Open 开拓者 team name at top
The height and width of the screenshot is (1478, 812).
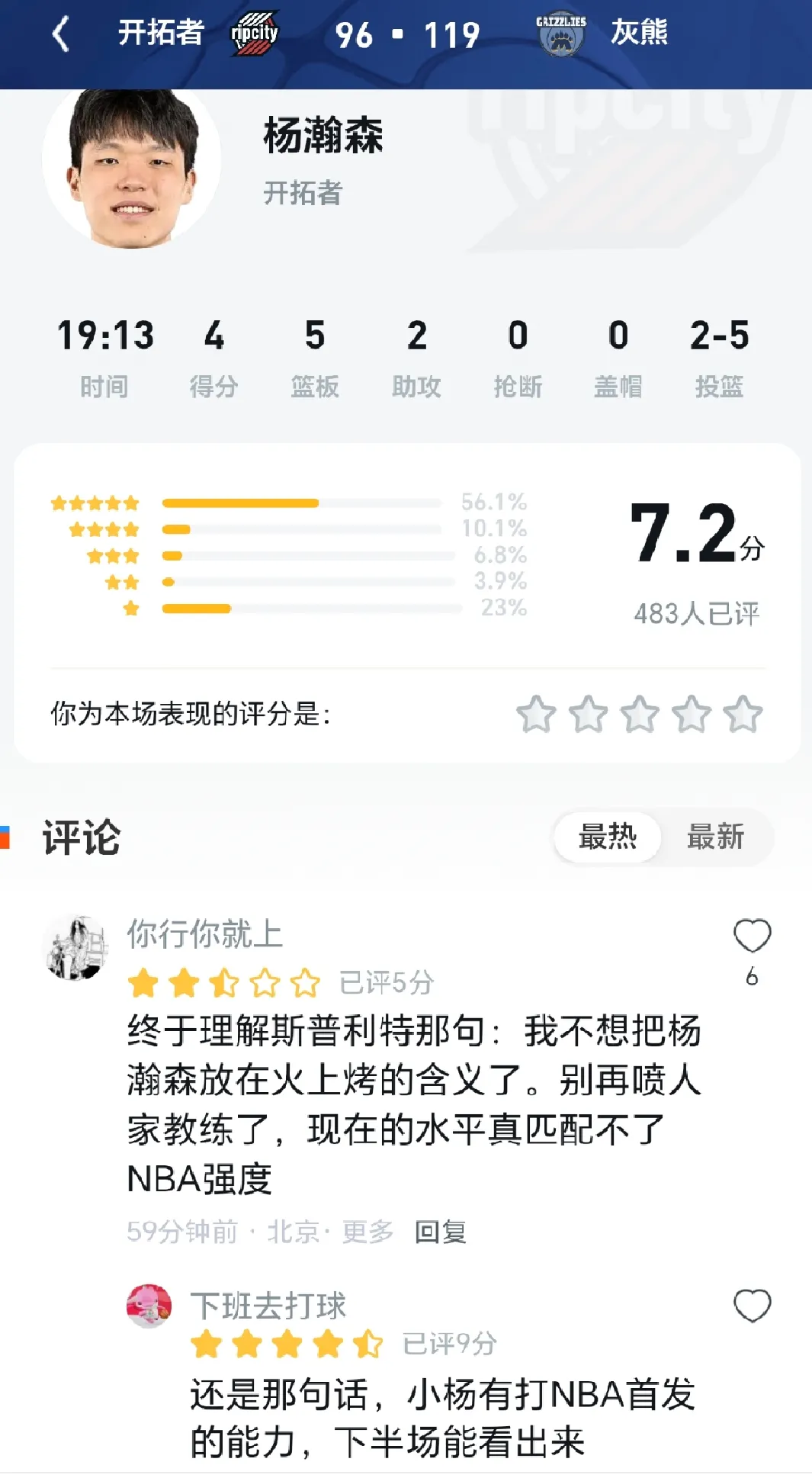click(160, 33)
